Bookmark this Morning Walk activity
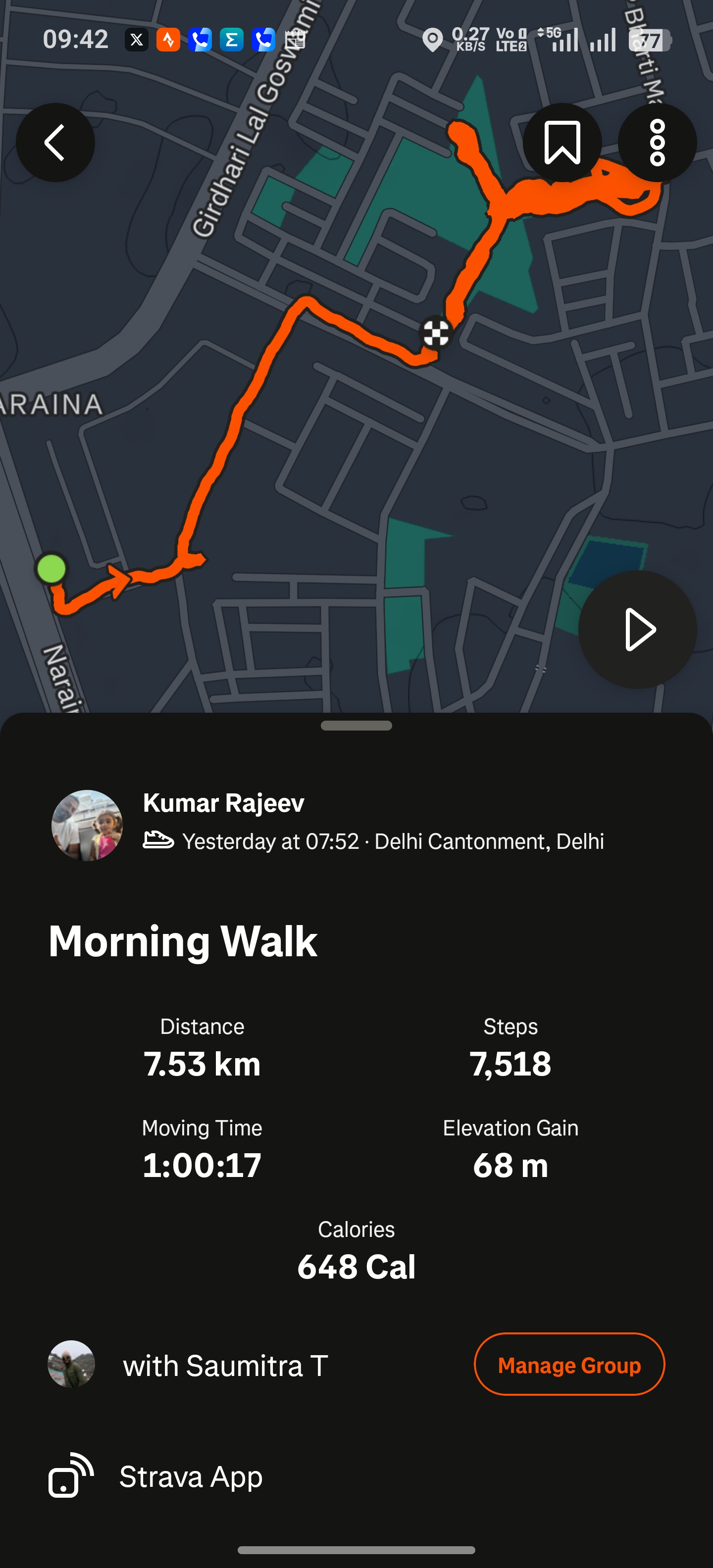The height and width of the screenshot is (1568, 713). (x=562, y=143)
